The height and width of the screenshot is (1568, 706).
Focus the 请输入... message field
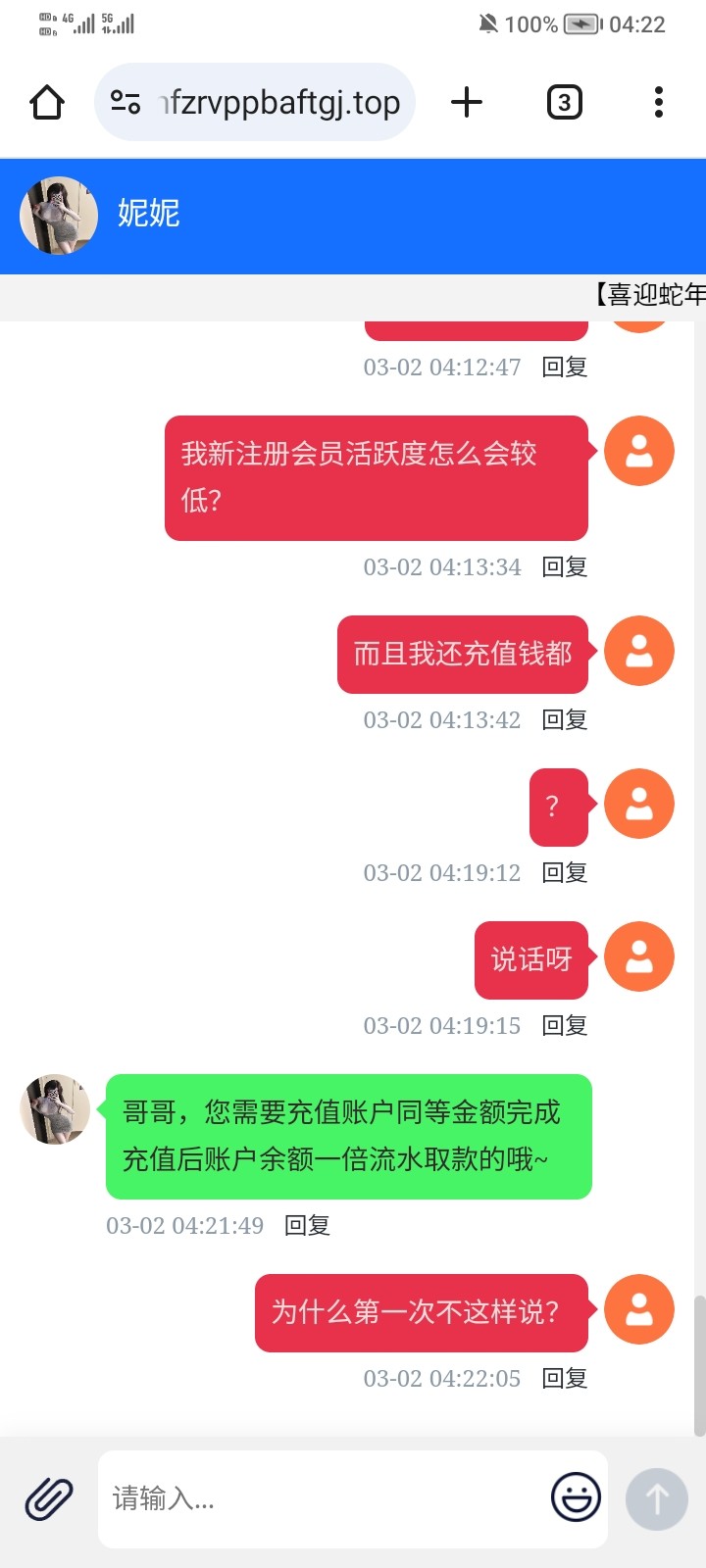[x=324, y=1498]
